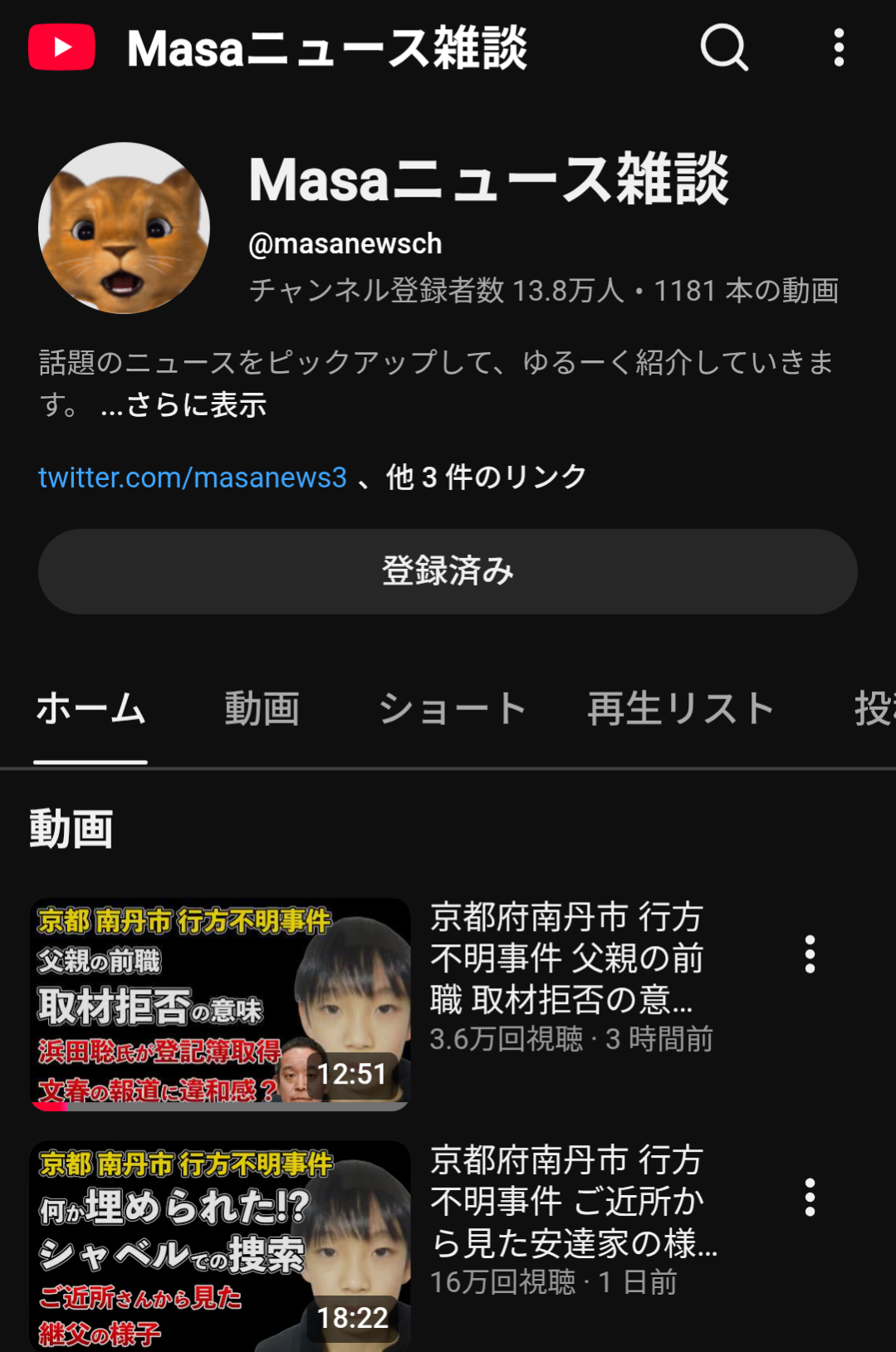The image size is (896, 1352).
Task: Switch to the 再生リスト tab
Action: pos(681,709)
